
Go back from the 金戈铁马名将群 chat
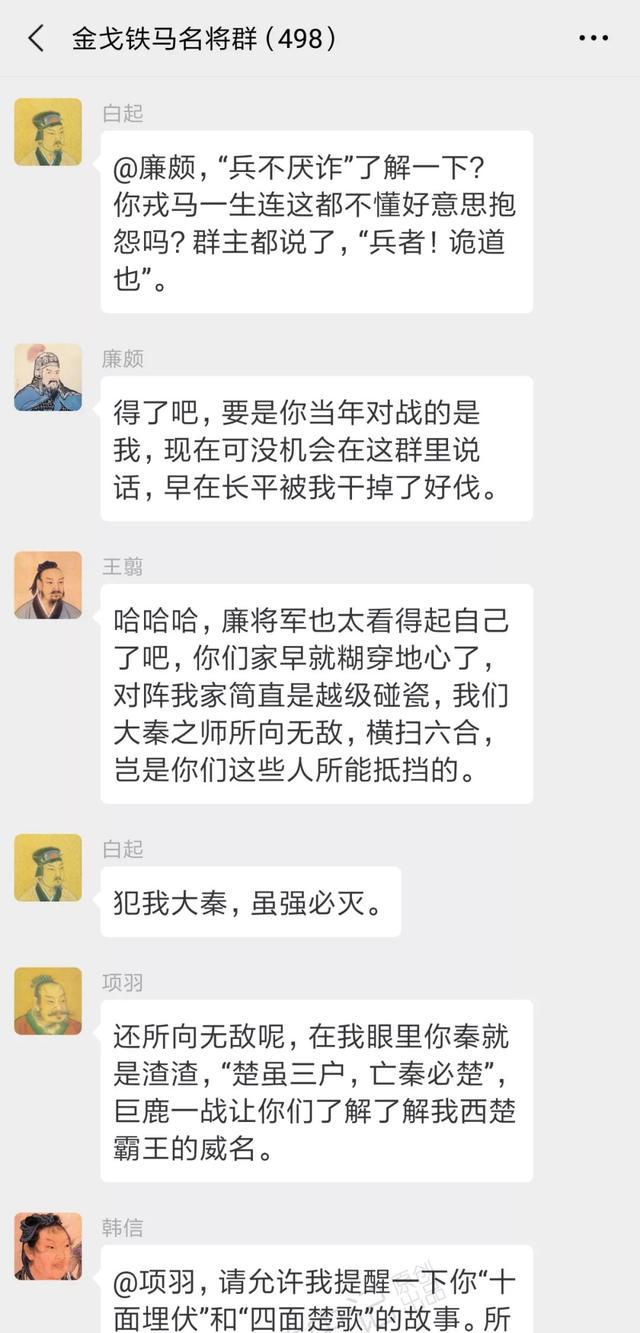pyautogui.click(x=36, y=39)
